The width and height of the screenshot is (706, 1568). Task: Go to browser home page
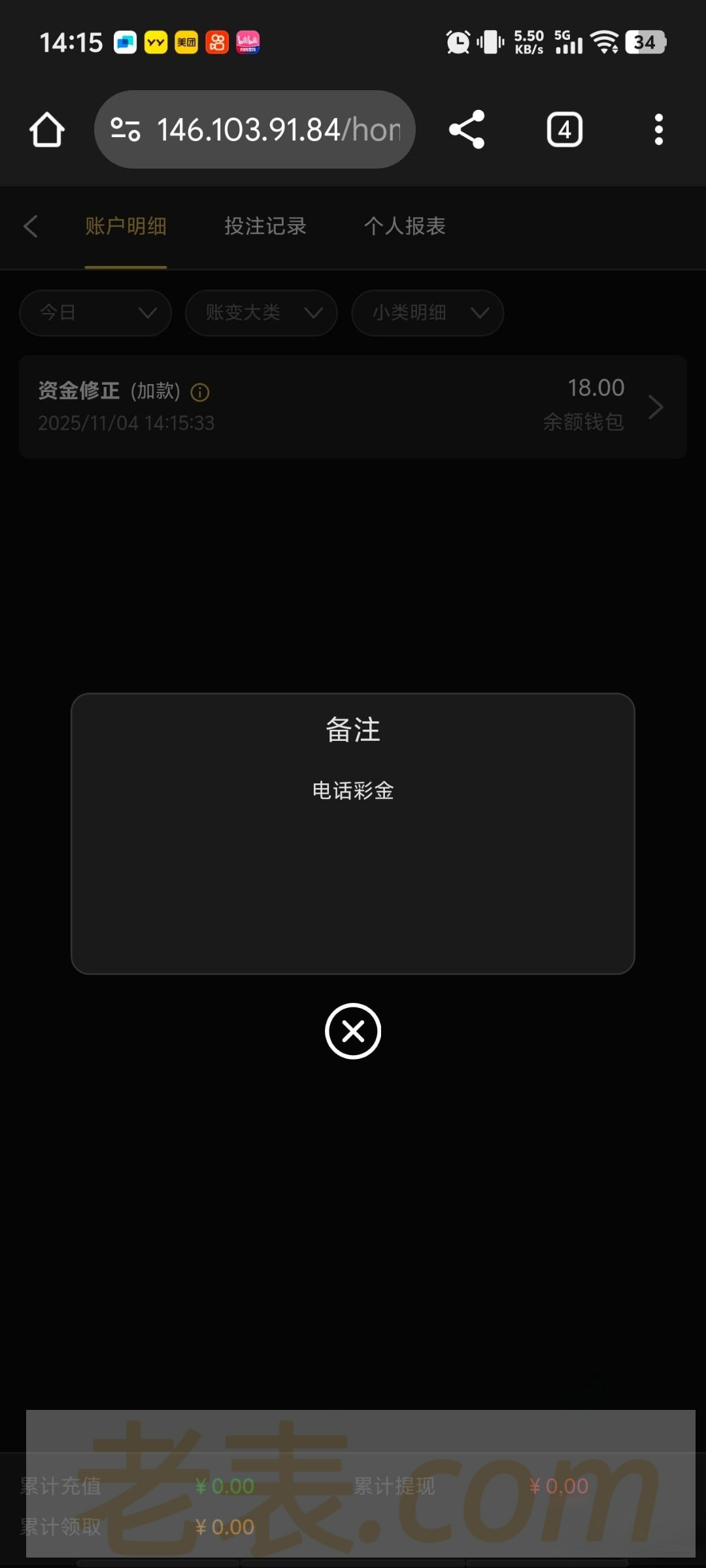[47, 129]
